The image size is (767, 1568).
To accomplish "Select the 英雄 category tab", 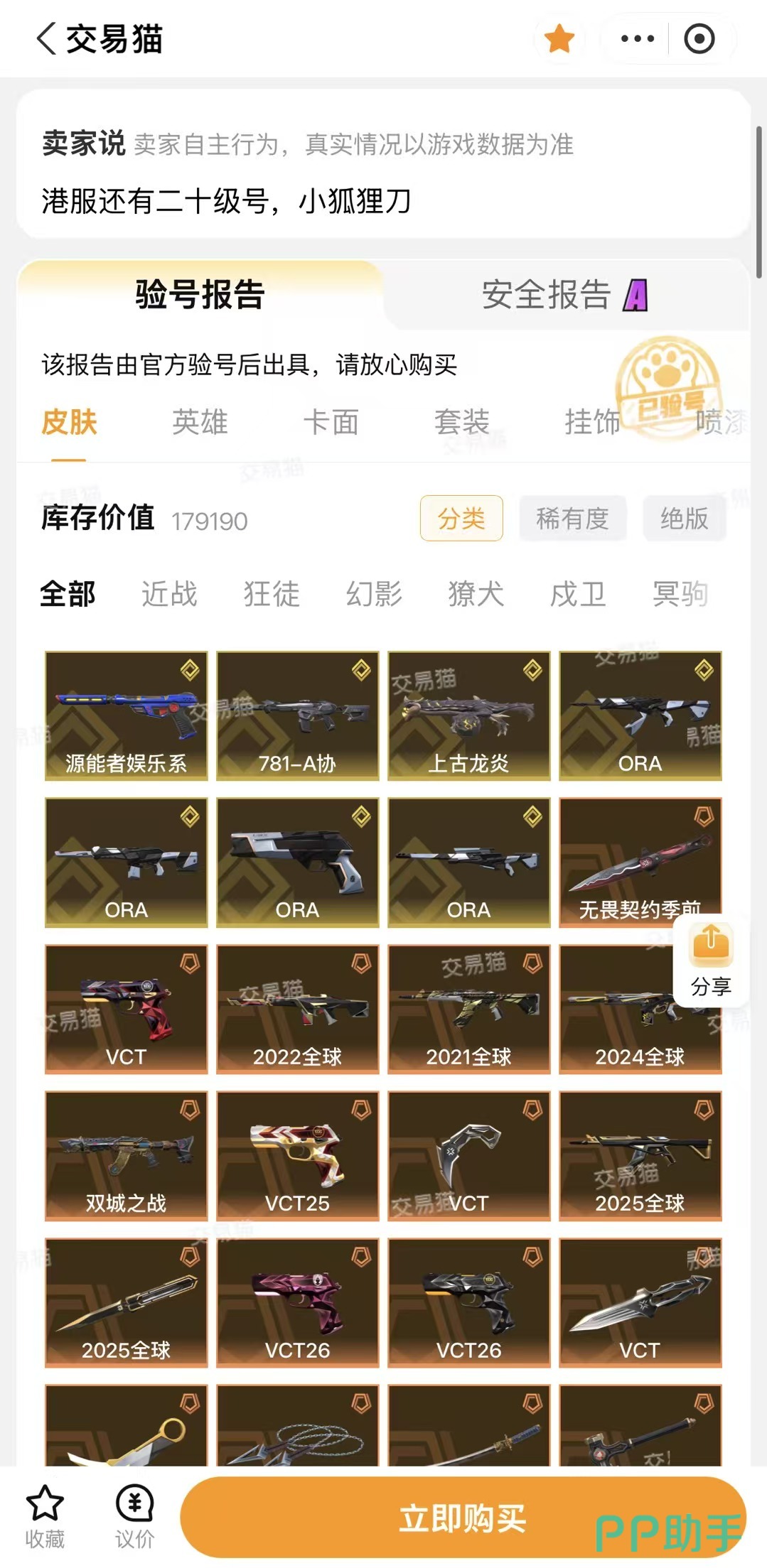I will (x=200, y=422).
